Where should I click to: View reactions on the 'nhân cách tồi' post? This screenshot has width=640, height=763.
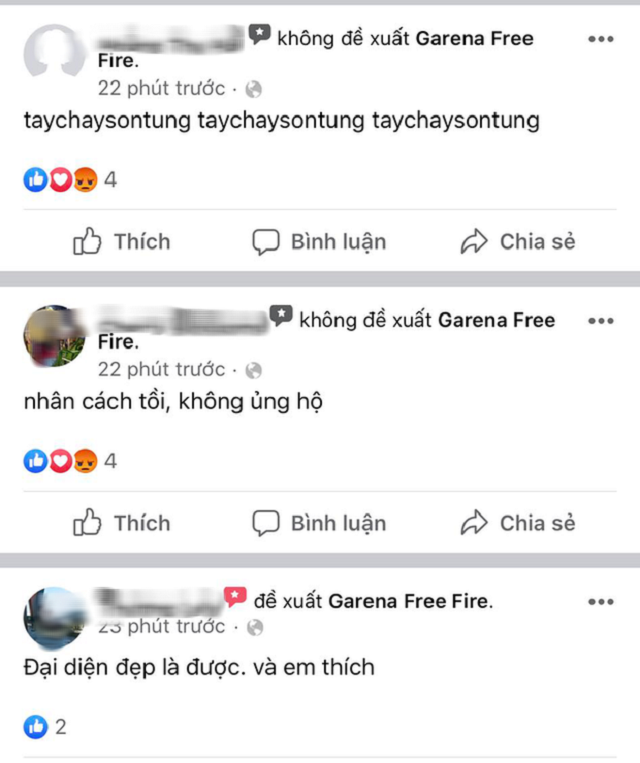click(70, 462)
